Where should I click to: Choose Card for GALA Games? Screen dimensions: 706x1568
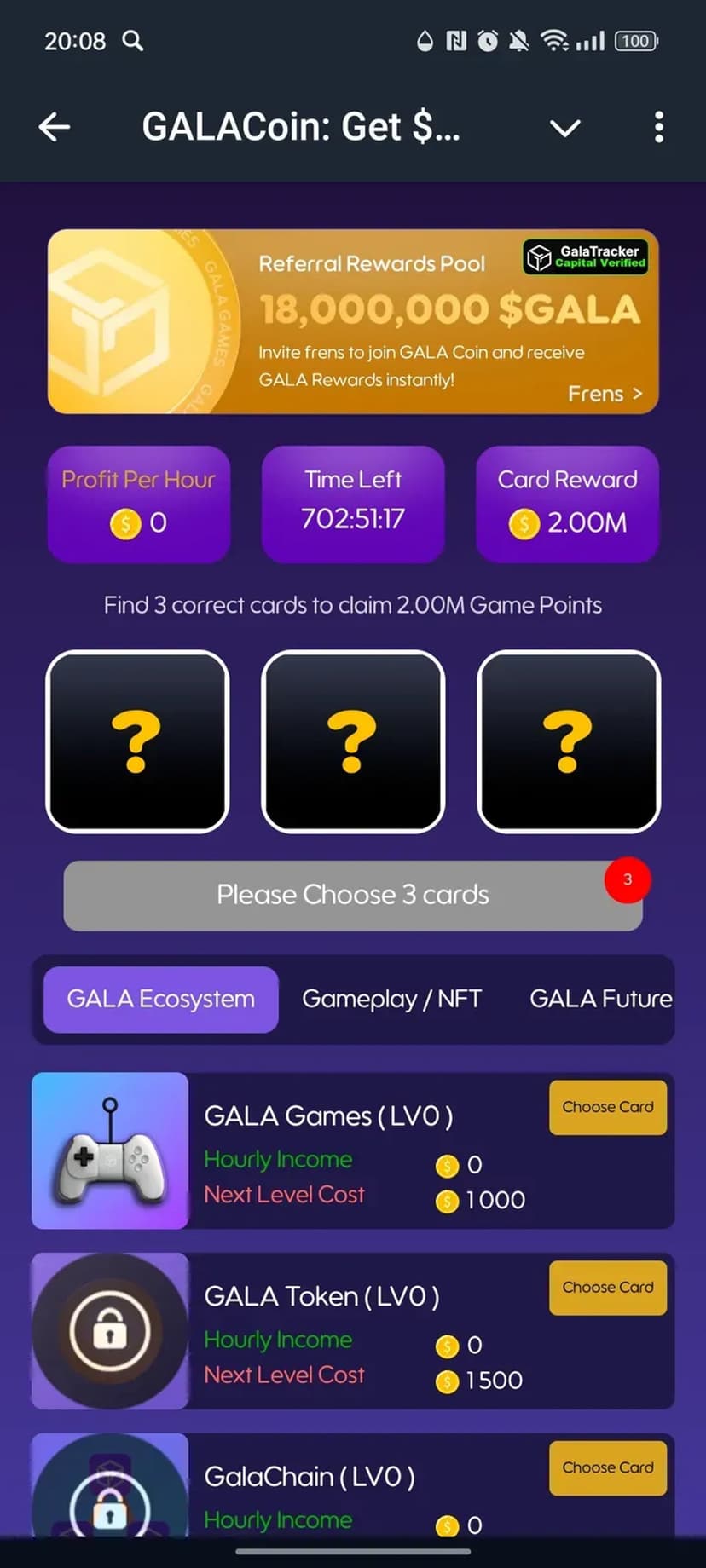pyautogui.click(x=607, y=1107)
